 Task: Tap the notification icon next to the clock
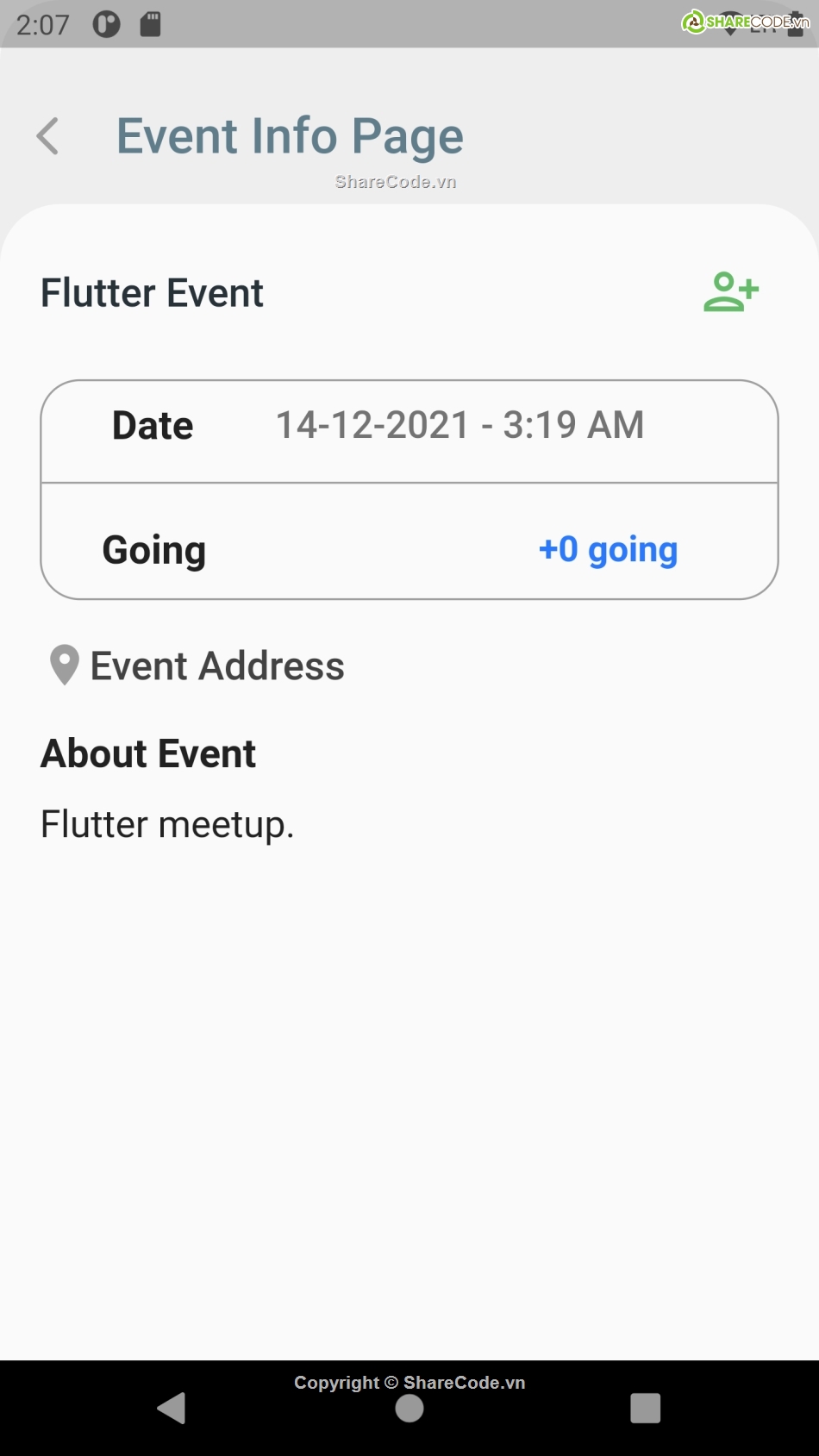click(106, 23)
